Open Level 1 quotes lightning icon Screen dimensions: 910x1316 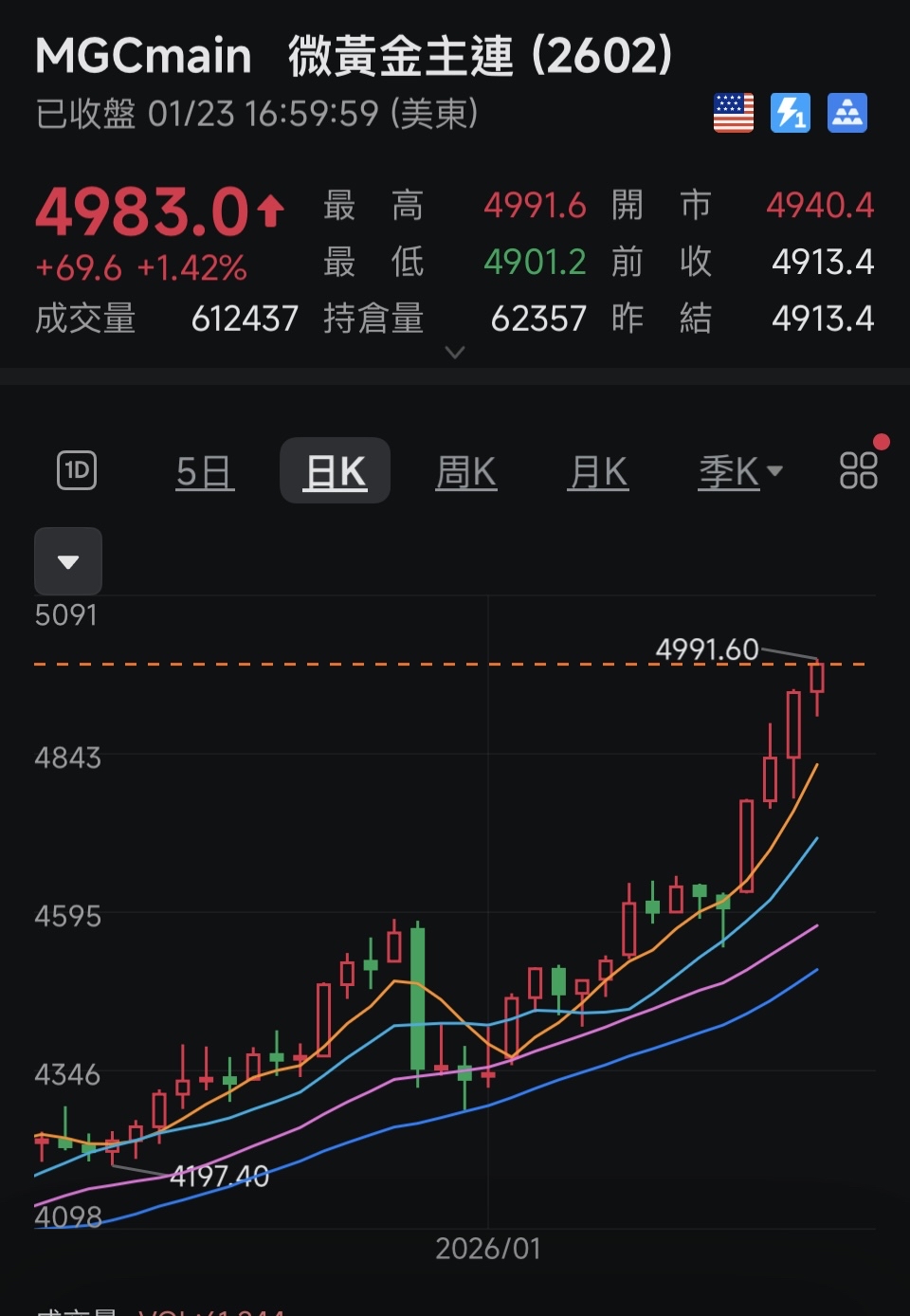(x=791, y=113)
